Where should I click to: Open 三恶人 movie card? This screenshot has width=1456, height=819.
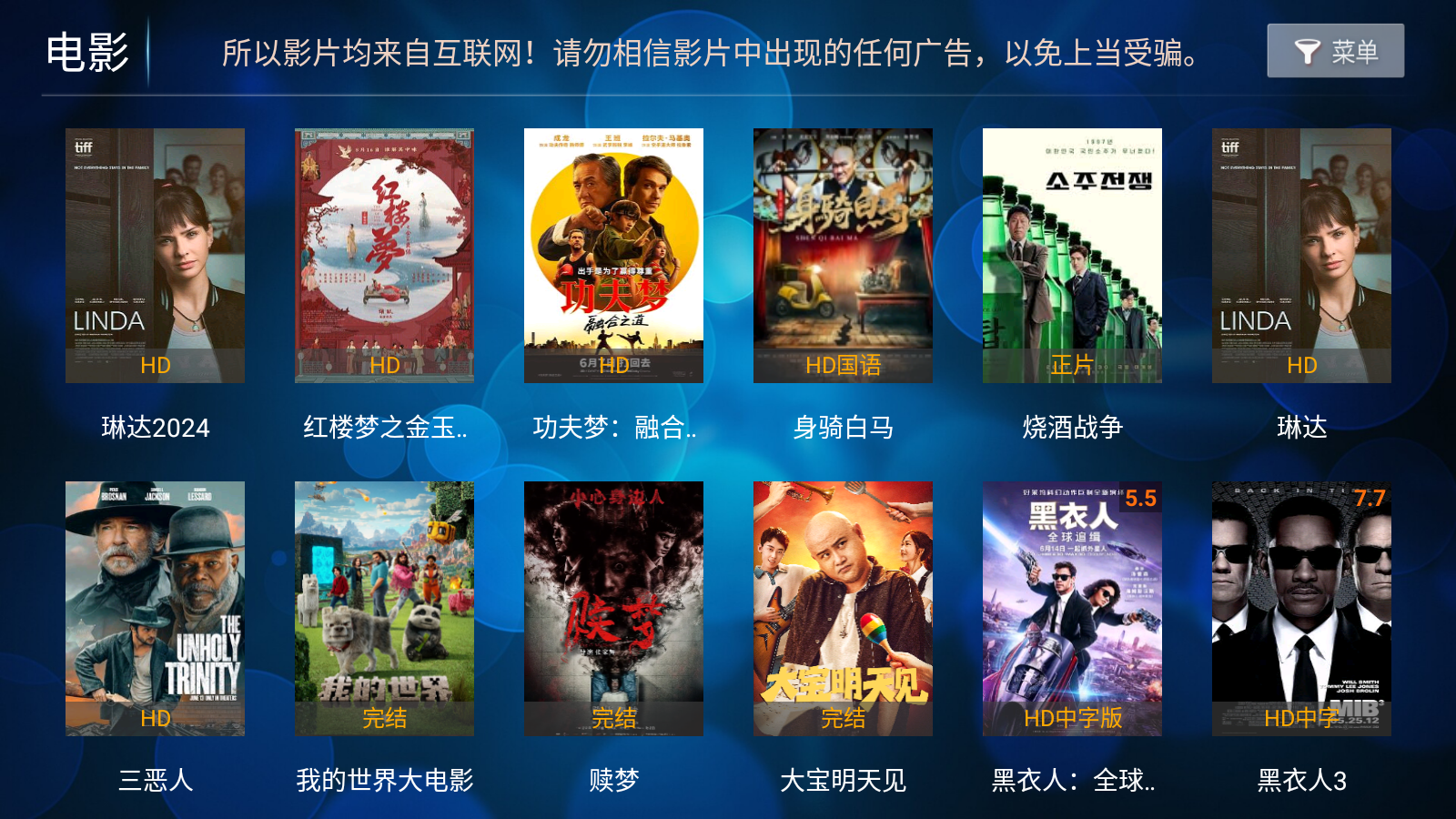coord(155,608)
